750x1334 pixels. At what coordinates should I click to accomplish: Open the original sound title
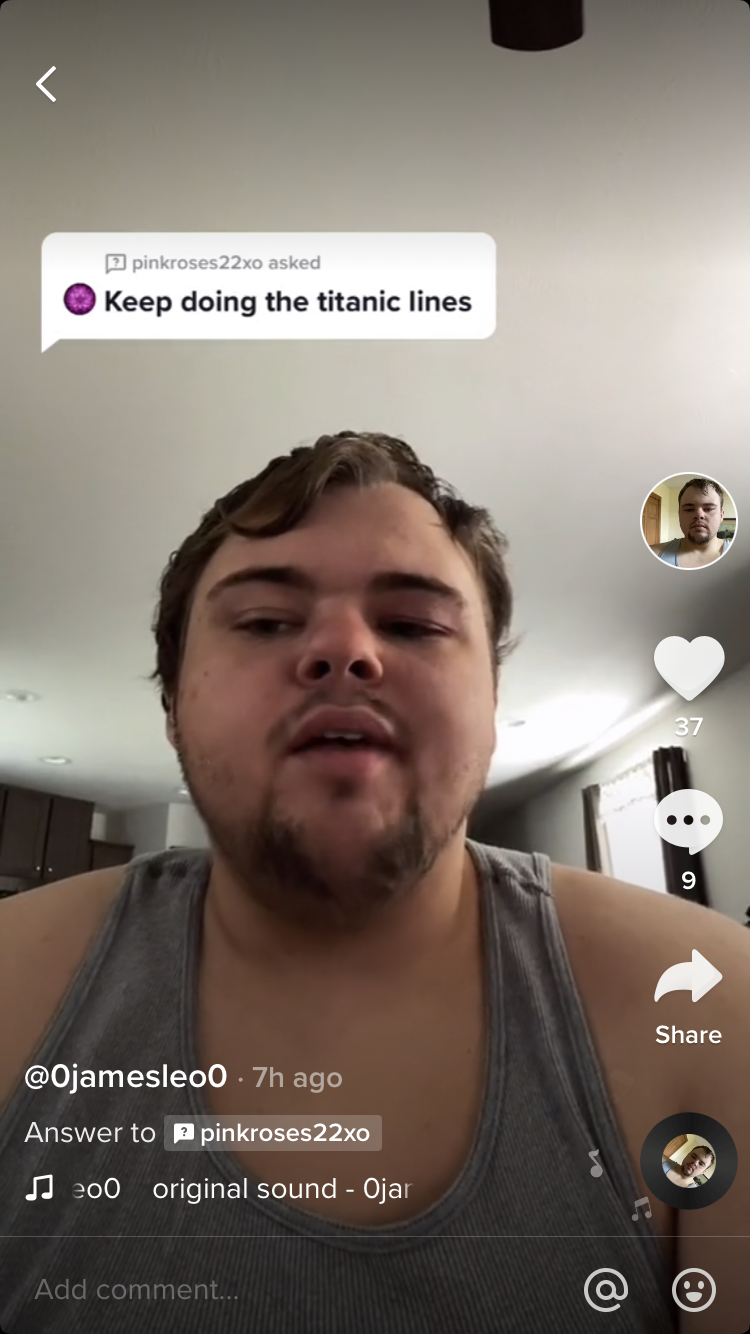246,1189
